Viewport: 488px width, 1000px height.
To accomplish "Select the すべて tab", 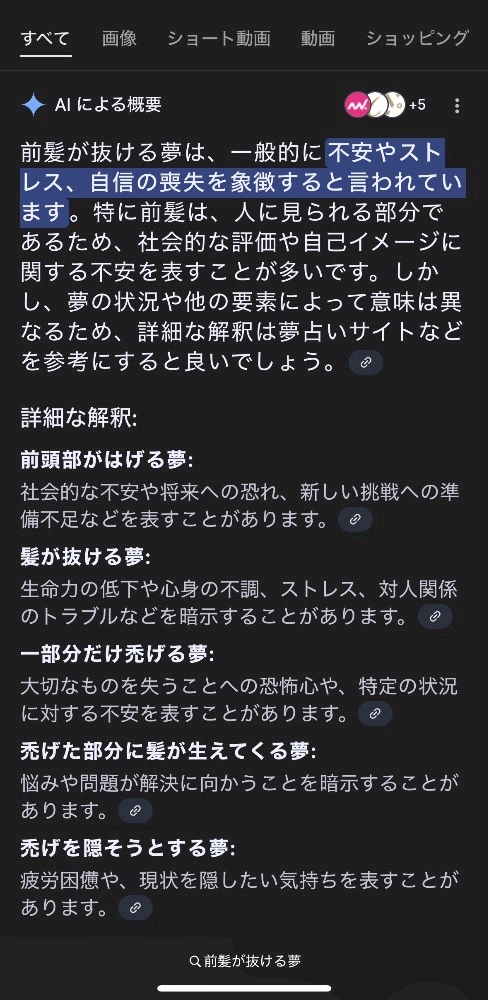I will [x=45, y=38].
